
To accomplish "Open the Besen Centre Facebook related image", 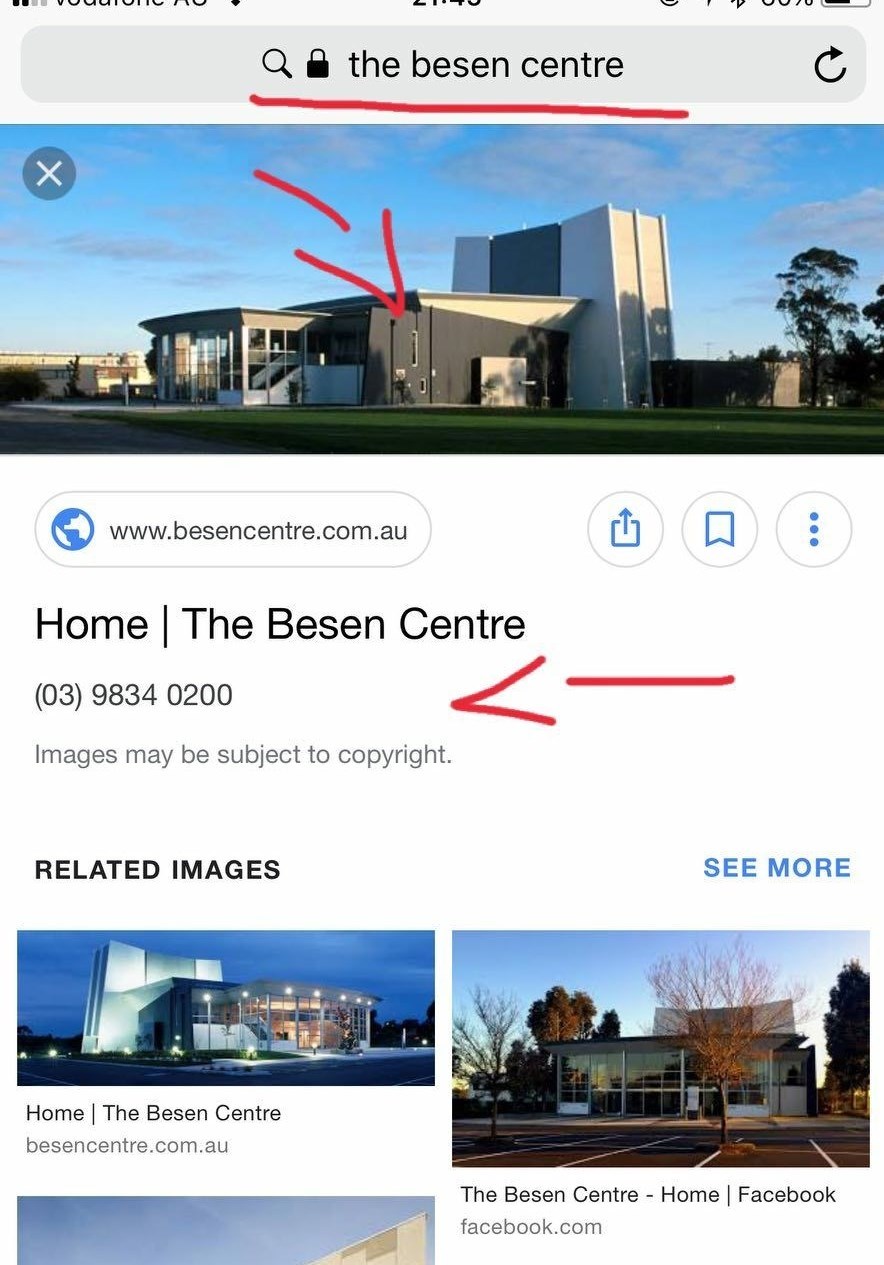I will (660, 1048).
